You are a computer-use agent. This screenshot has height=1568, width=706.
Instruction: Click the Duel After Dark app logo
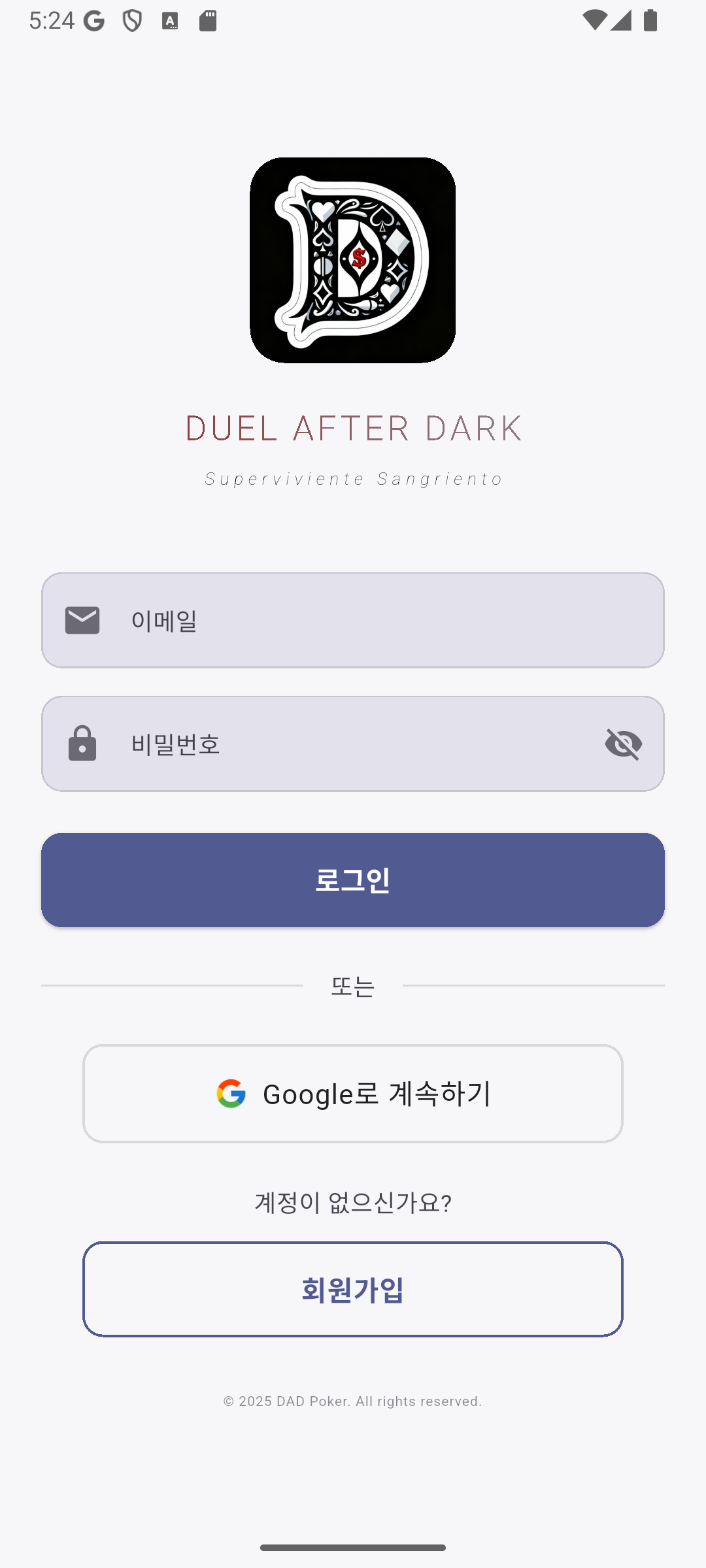pyautogui.click(x=353, y=260)
